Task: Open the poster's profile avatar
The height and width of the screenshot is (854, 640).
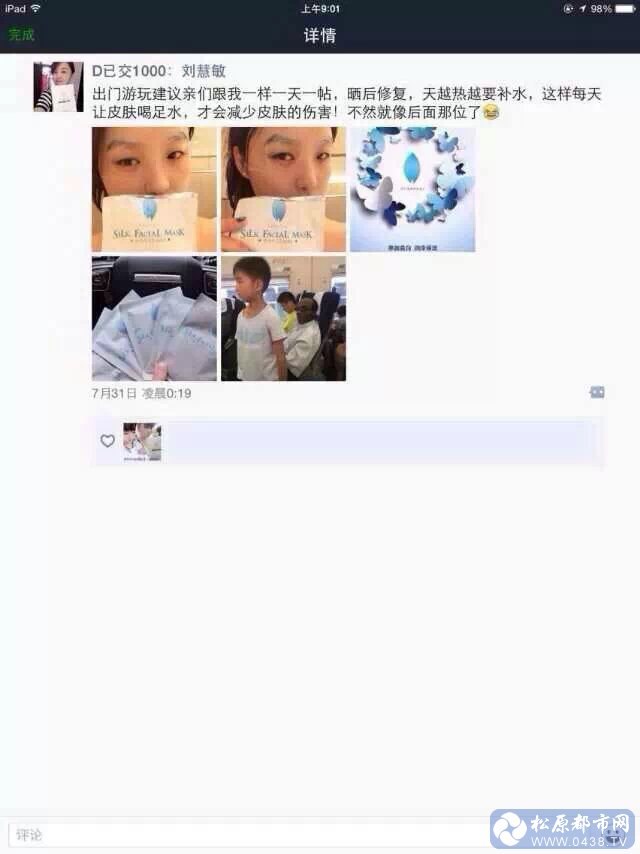Action: (58, 86)
